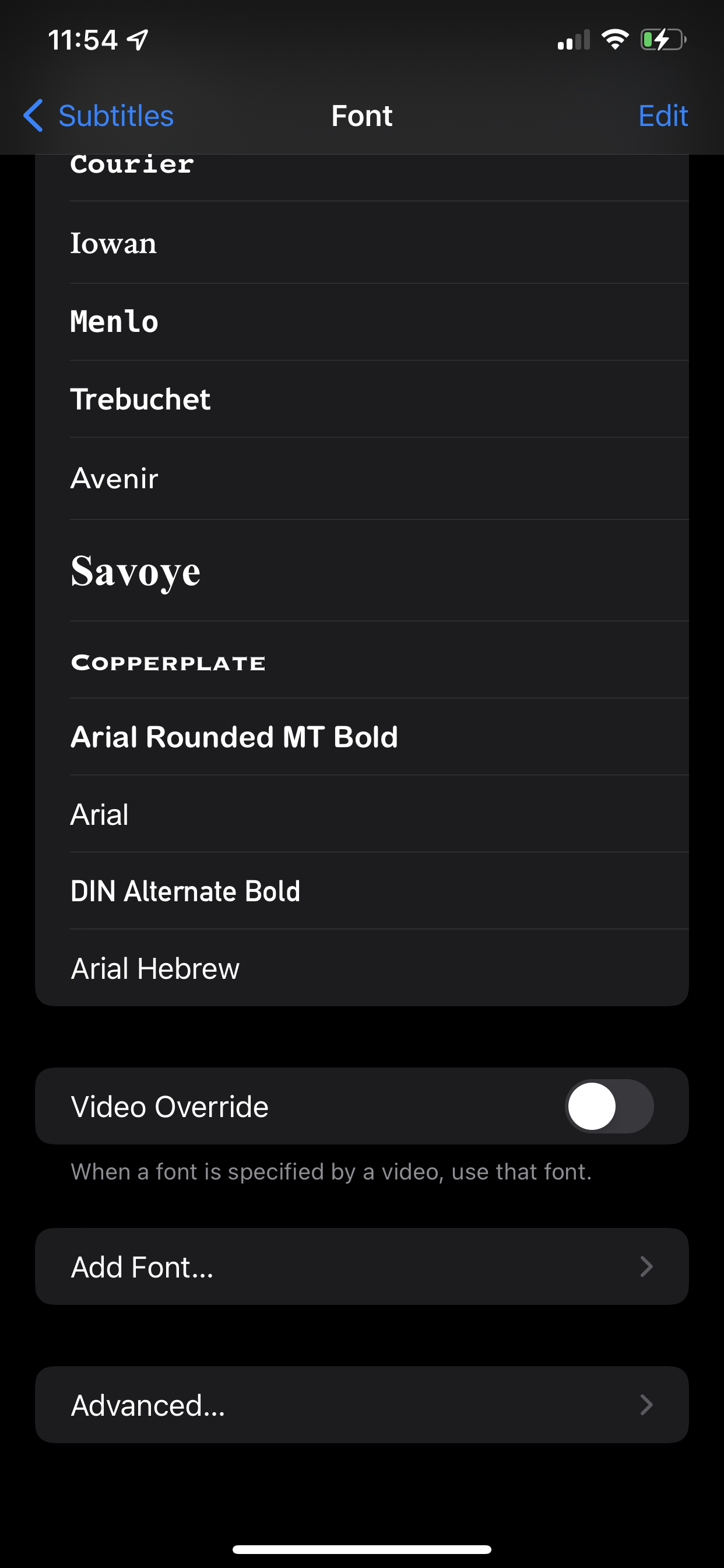The image size is (724, 1568).
Task: Open the Advanced font settings
Action: pos(361,1405)
